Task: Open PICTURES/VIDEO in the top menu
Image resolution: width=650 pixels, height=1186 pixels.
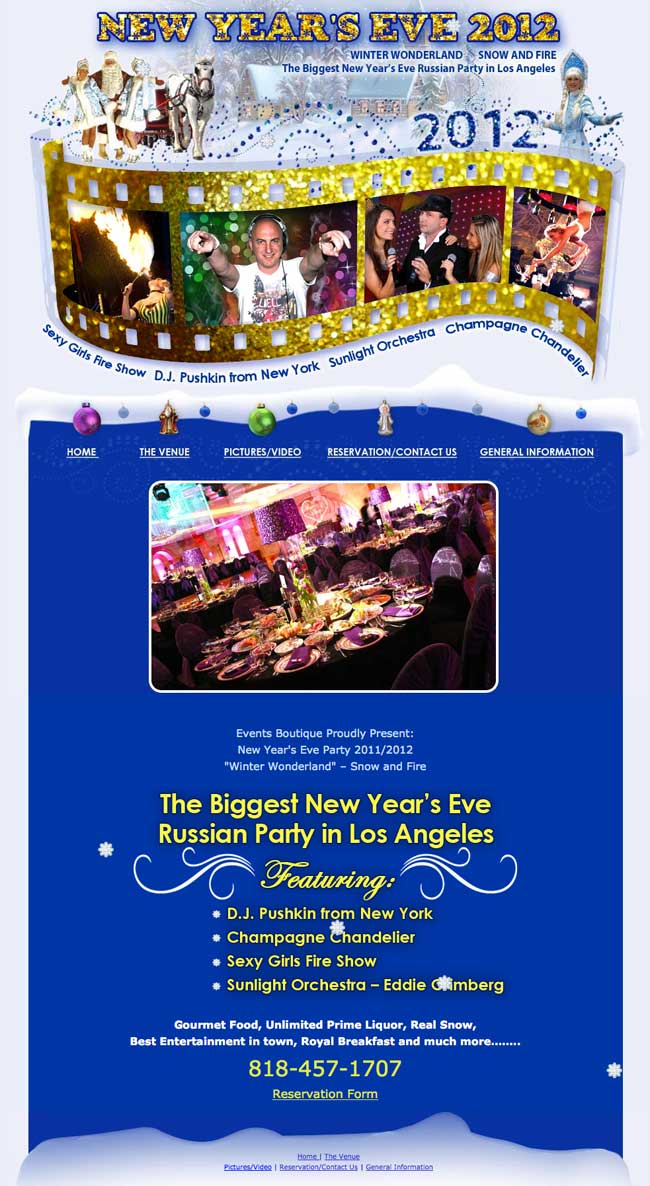Action: (x=263, y=452)
